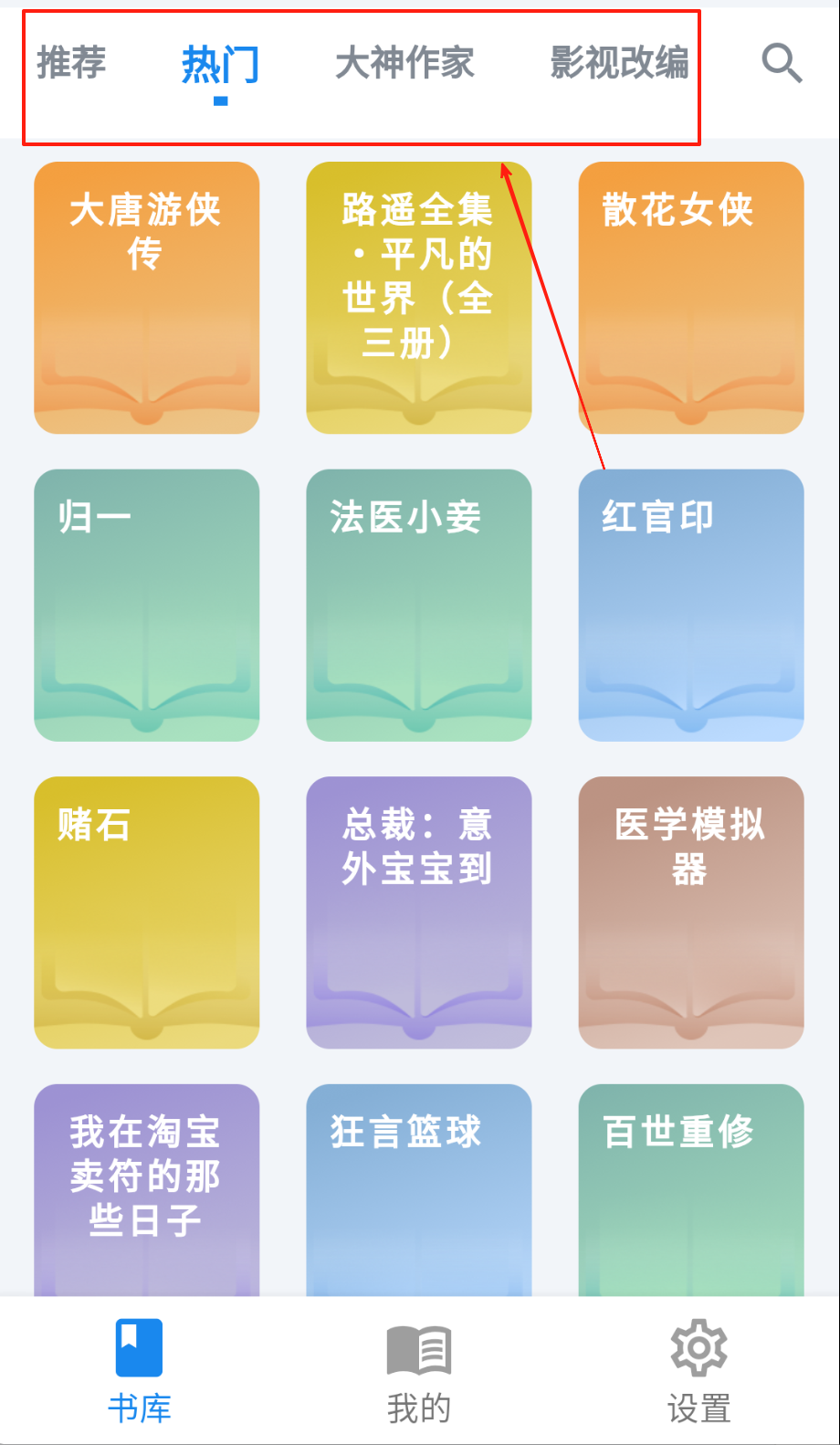
Task: Open 我在淘宝卖符的那些日子 book
Action: [147, 1187]
